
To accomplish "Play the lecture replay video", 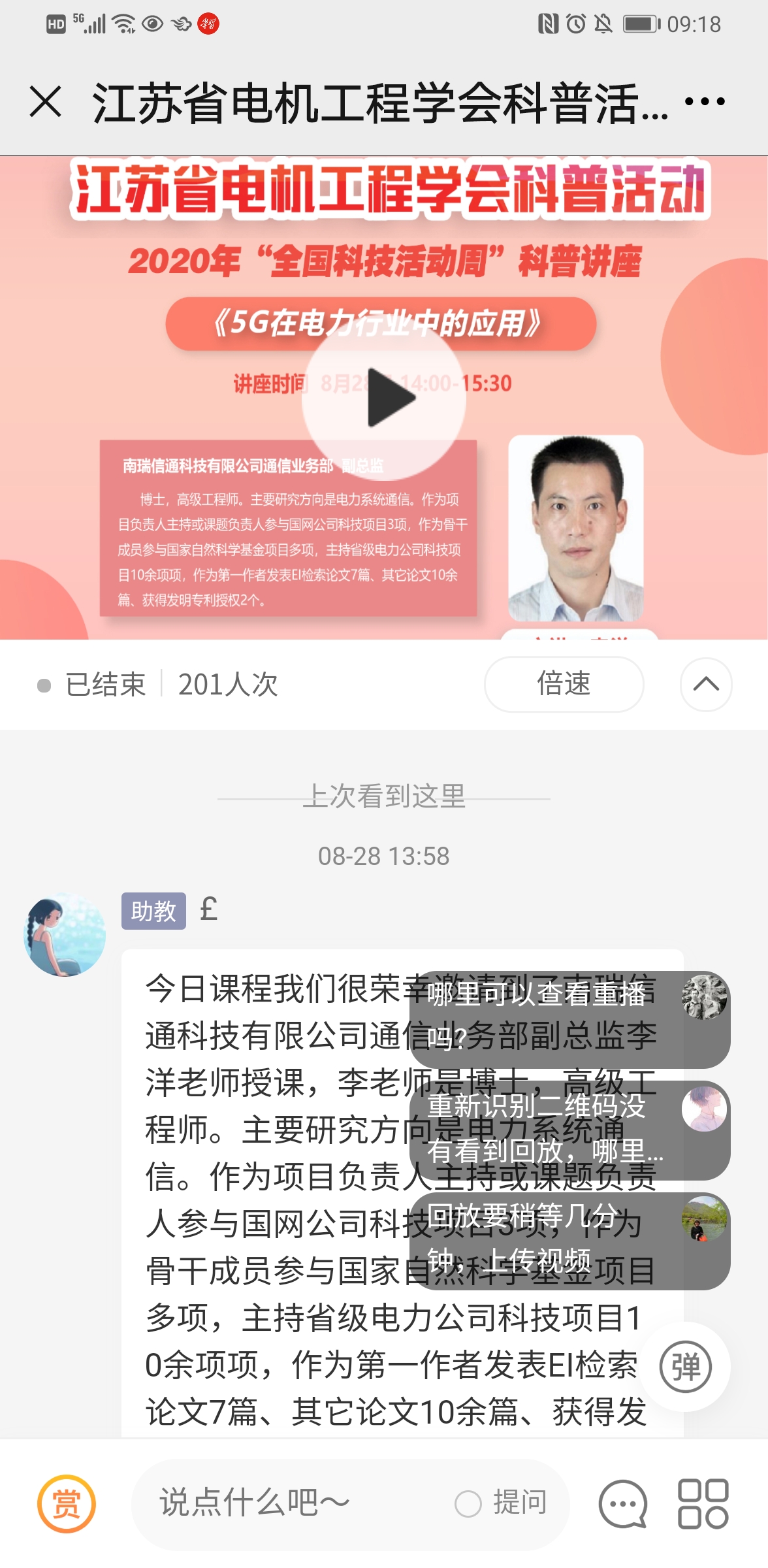I will [x=385, y=397].
